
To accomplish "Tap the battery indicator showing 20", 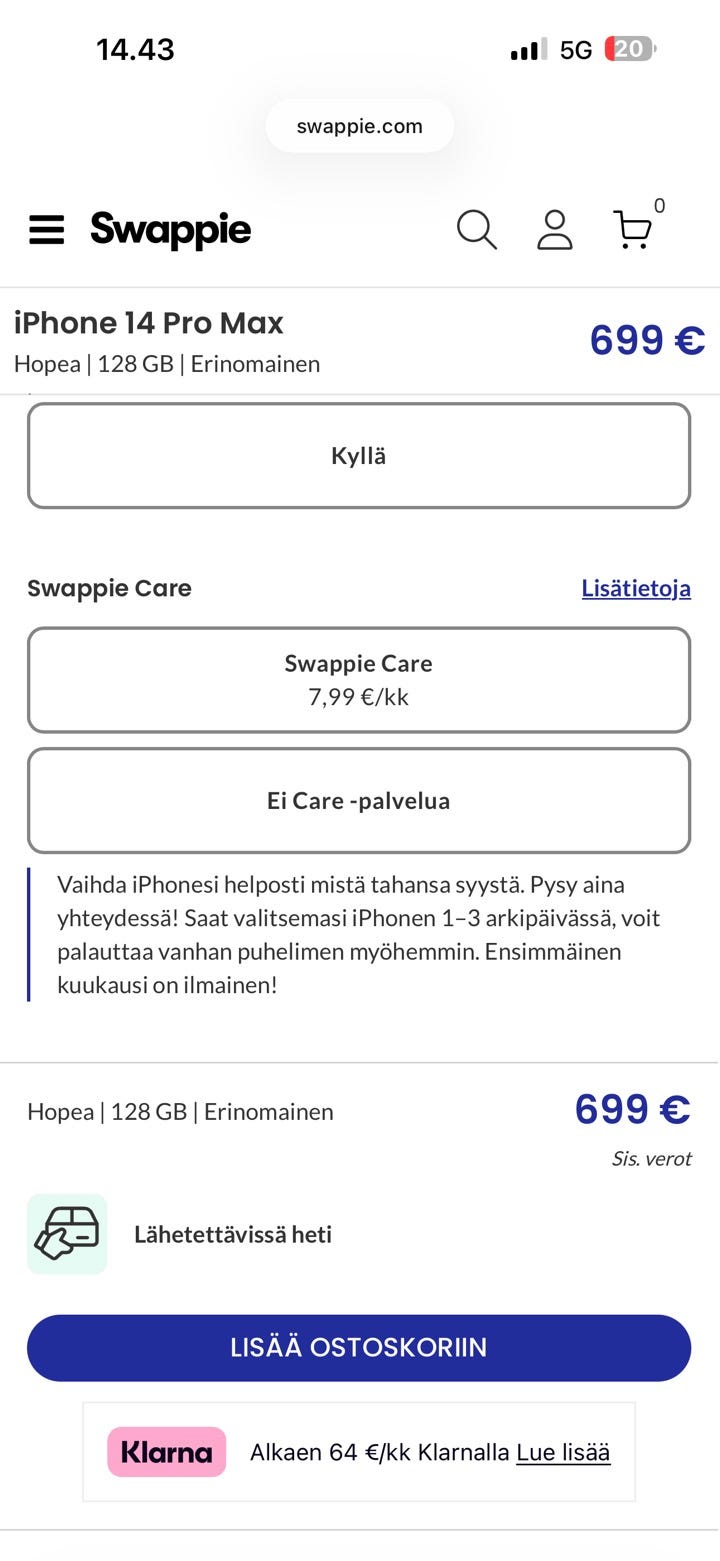I will tap(628, 48).
